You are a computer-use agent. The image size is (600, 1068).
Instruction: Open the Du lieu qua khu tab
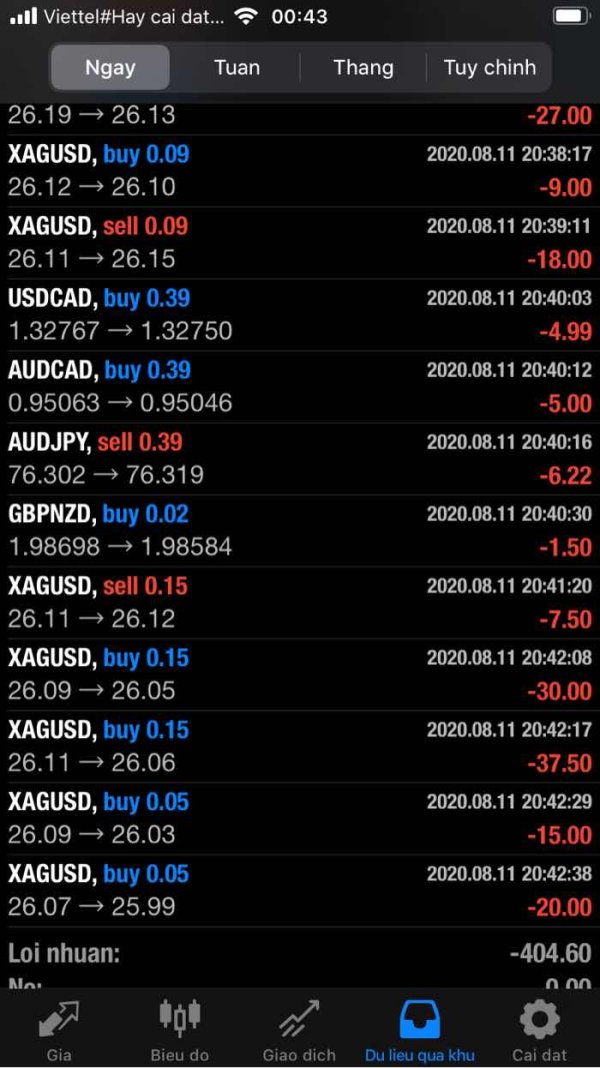click(x=420, y=1029)
